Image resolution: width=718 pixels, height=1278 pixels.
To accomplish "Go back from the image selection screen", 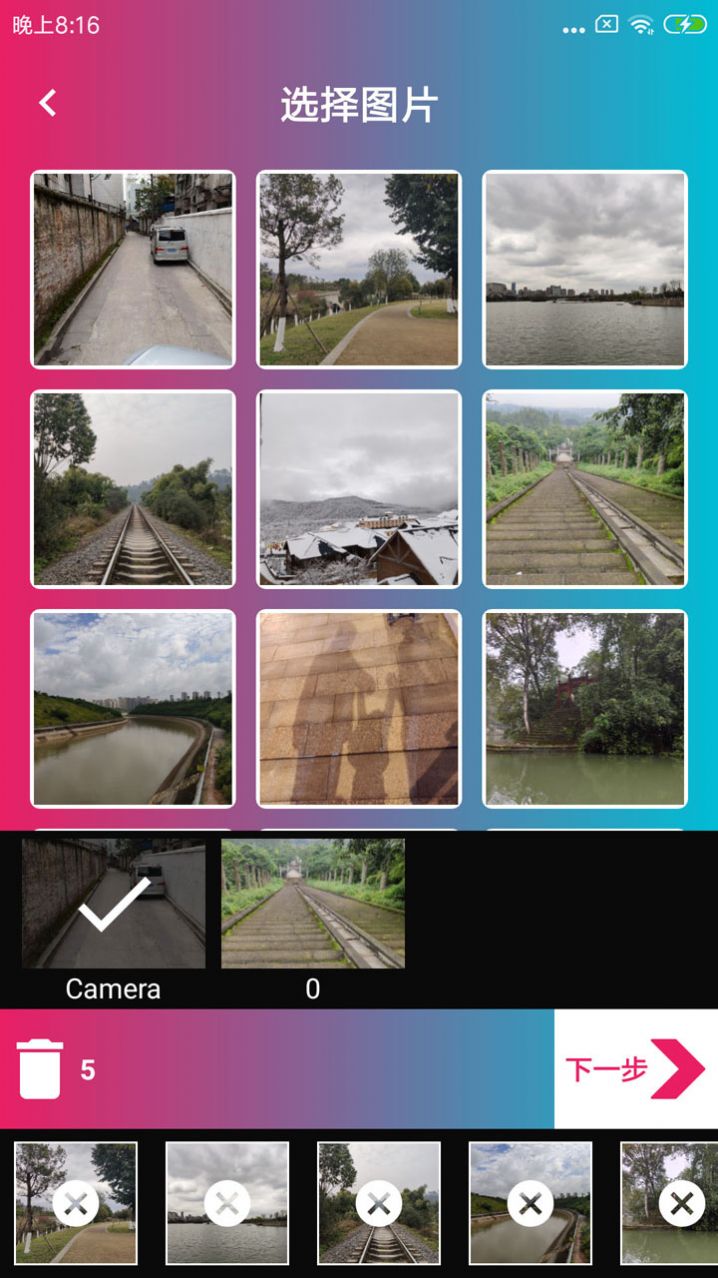I will click(x=47, y=103).
